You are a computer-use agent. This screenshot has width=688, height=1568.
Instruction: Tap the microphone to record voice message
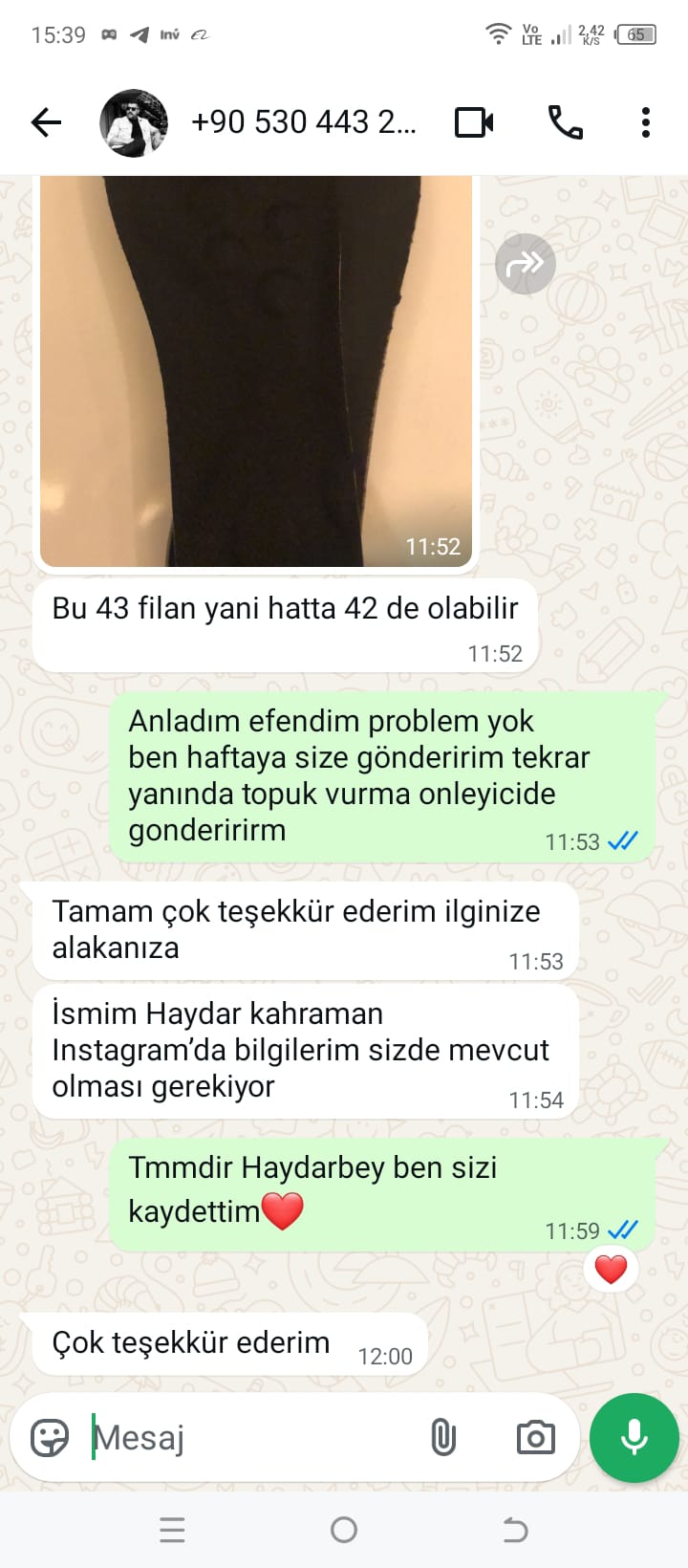pos(634,1437)
